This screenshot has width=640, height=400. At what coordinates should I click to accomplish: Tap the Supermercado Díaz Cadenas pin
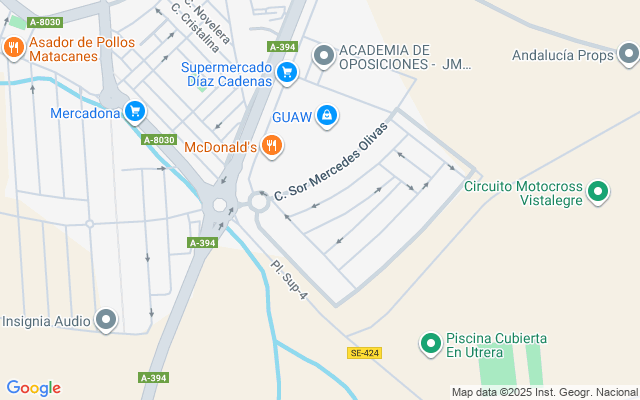[287, 71]
